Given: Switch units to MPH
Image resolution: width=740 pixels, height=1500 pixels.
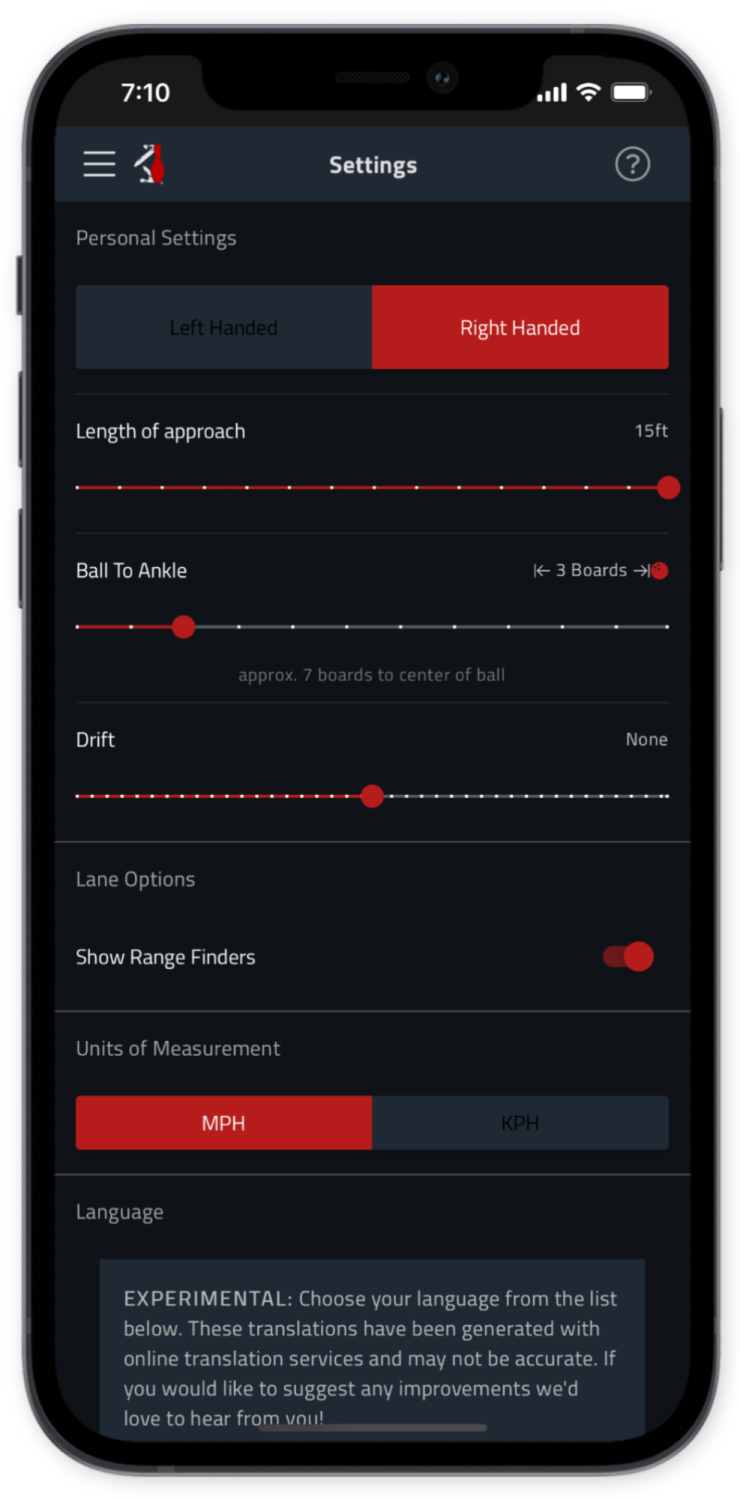Looking at the screenshot, I should coord(223,1123).
